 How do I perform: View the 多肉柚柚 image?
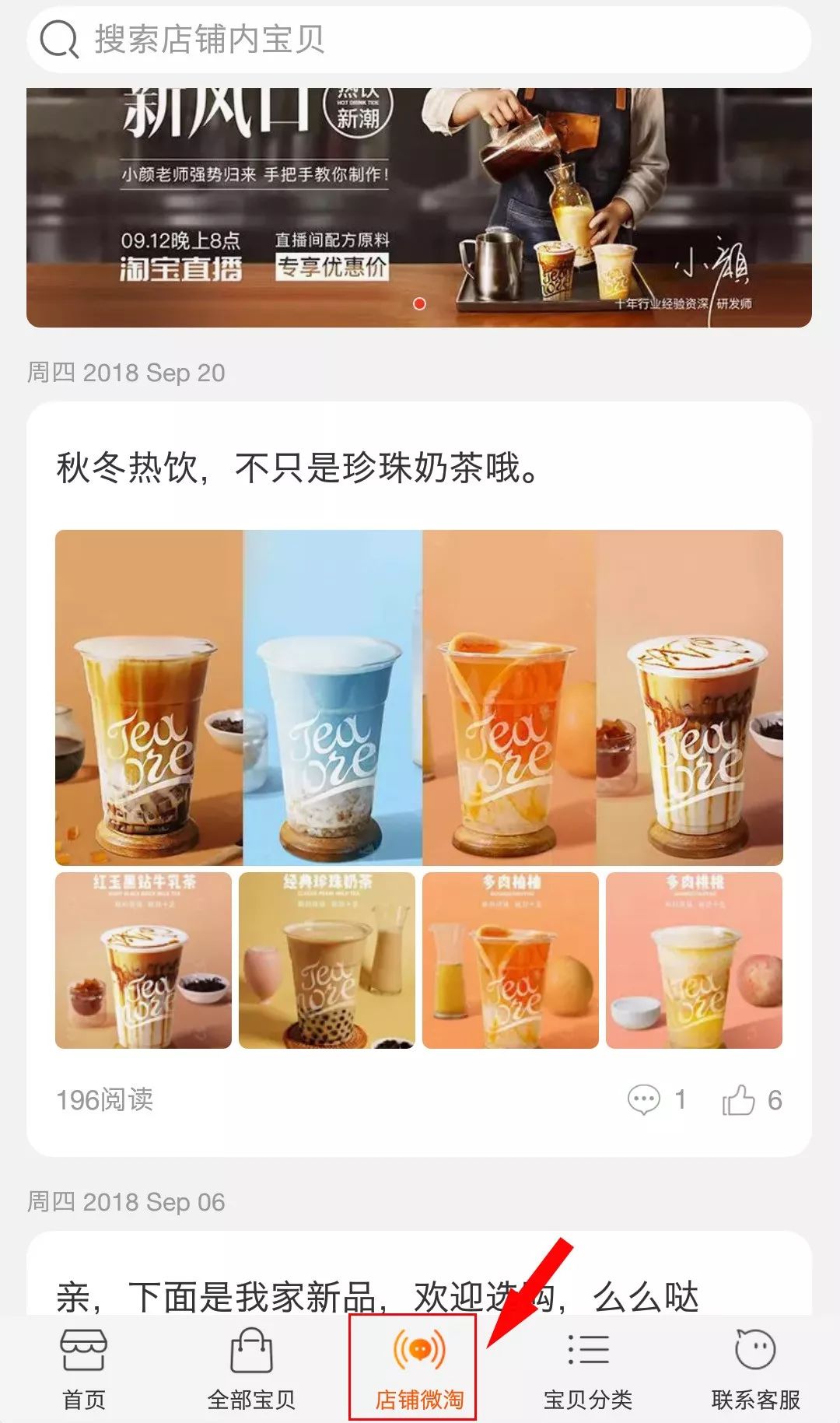tap(510, 960)
